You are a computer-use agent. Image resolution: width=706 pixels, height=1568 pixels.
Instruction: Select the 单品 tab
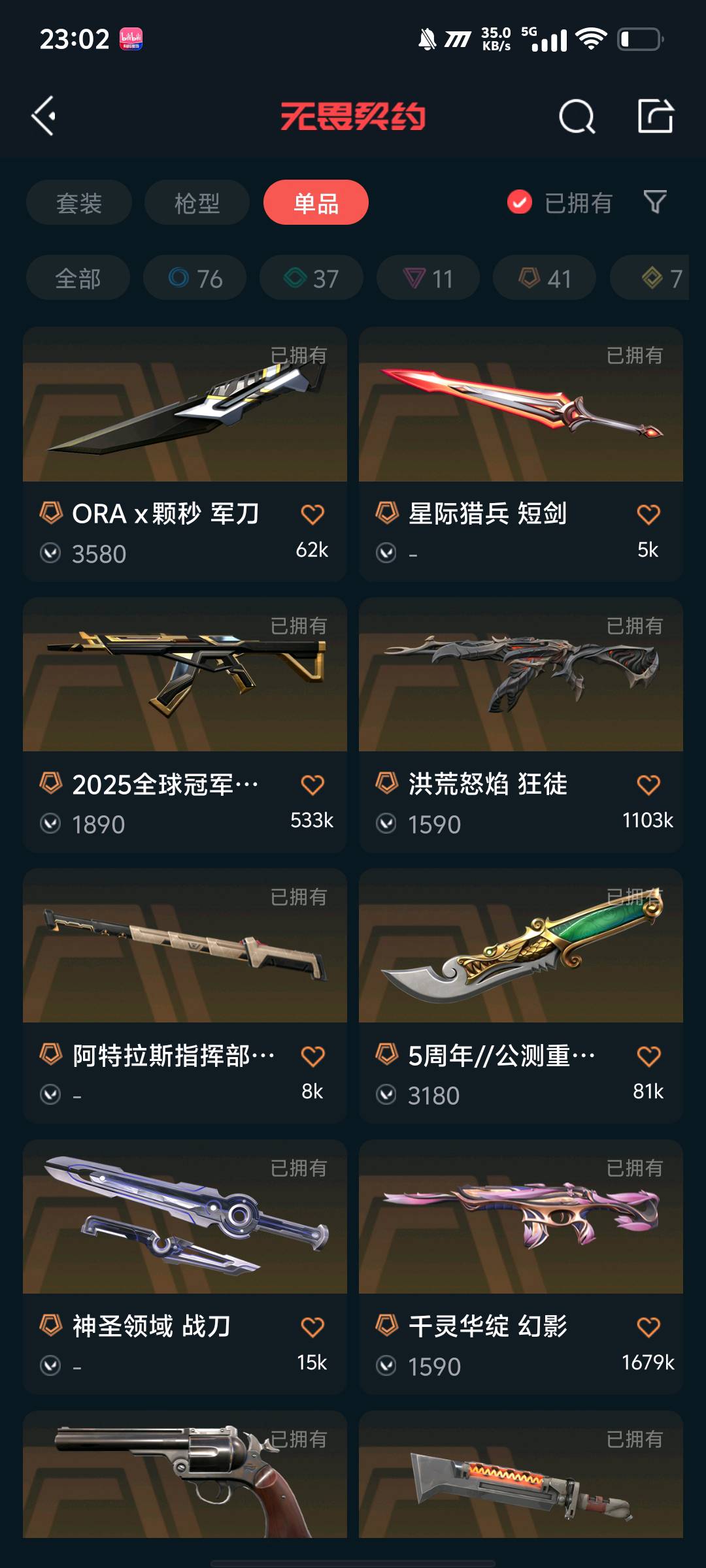pyautogui.click(x=316, y=203)
